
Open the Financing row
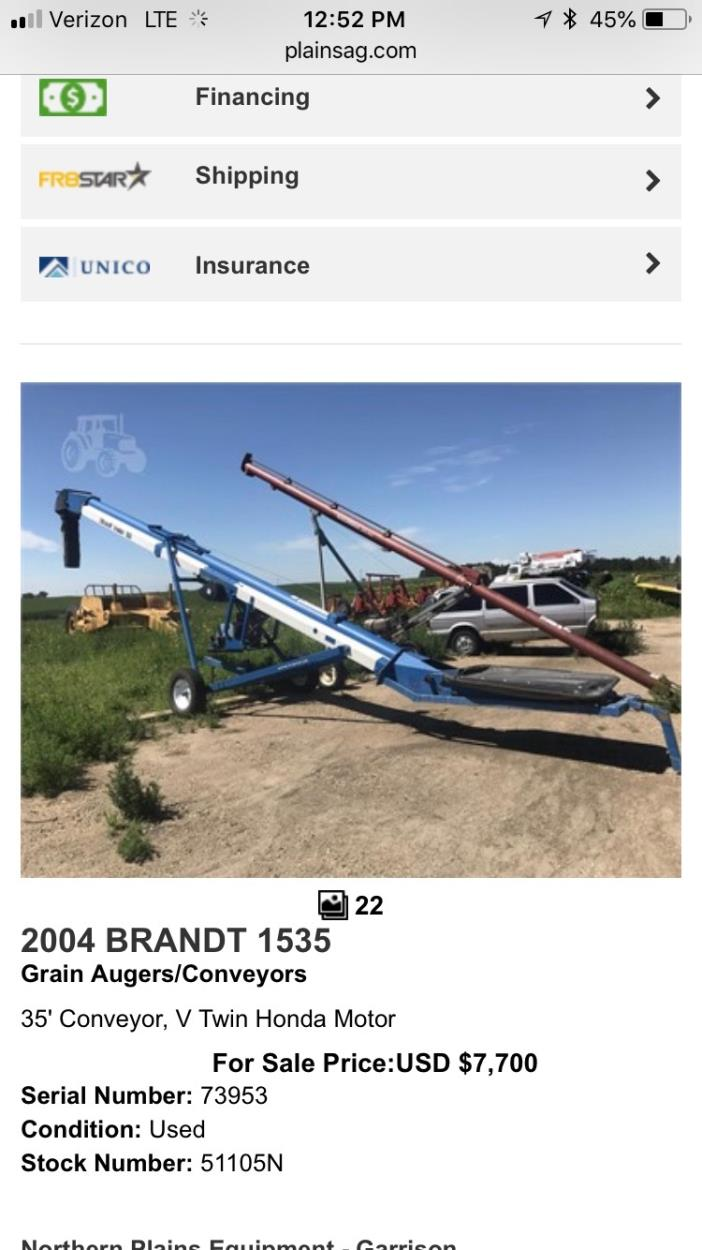tap(350, 98)
